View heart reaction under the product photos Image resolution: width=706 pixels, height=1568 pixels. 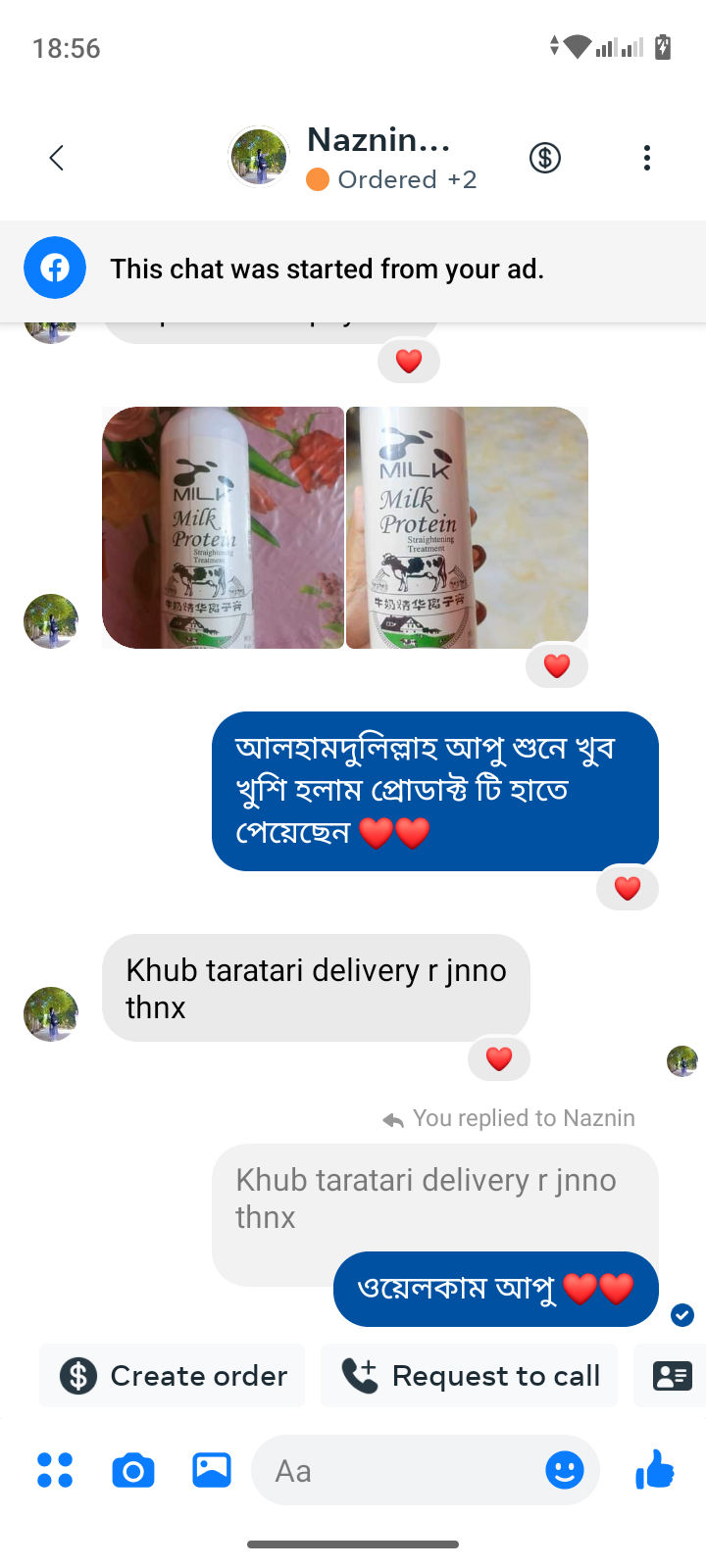tap(557, 666)
